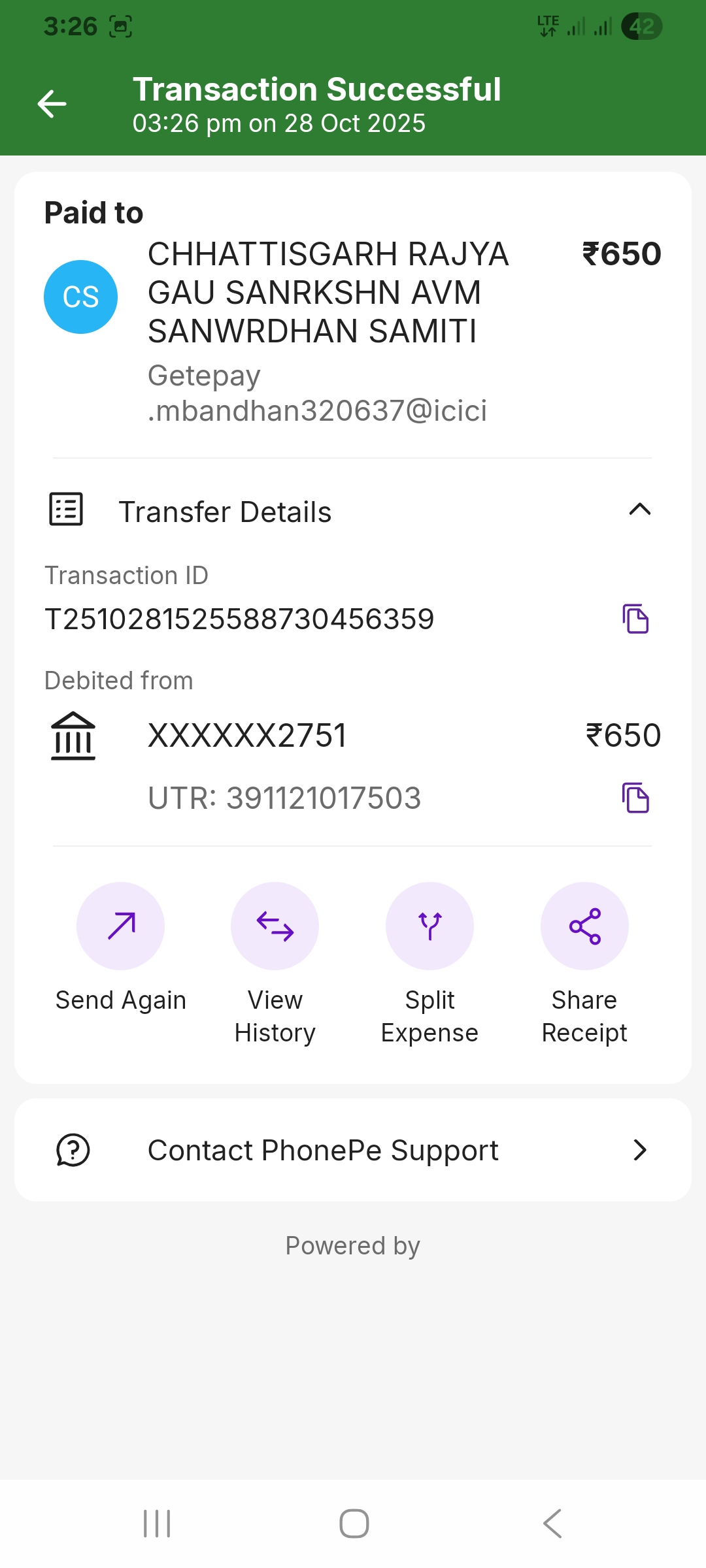Open the system recent apps view

click(x=157, y=1524)
